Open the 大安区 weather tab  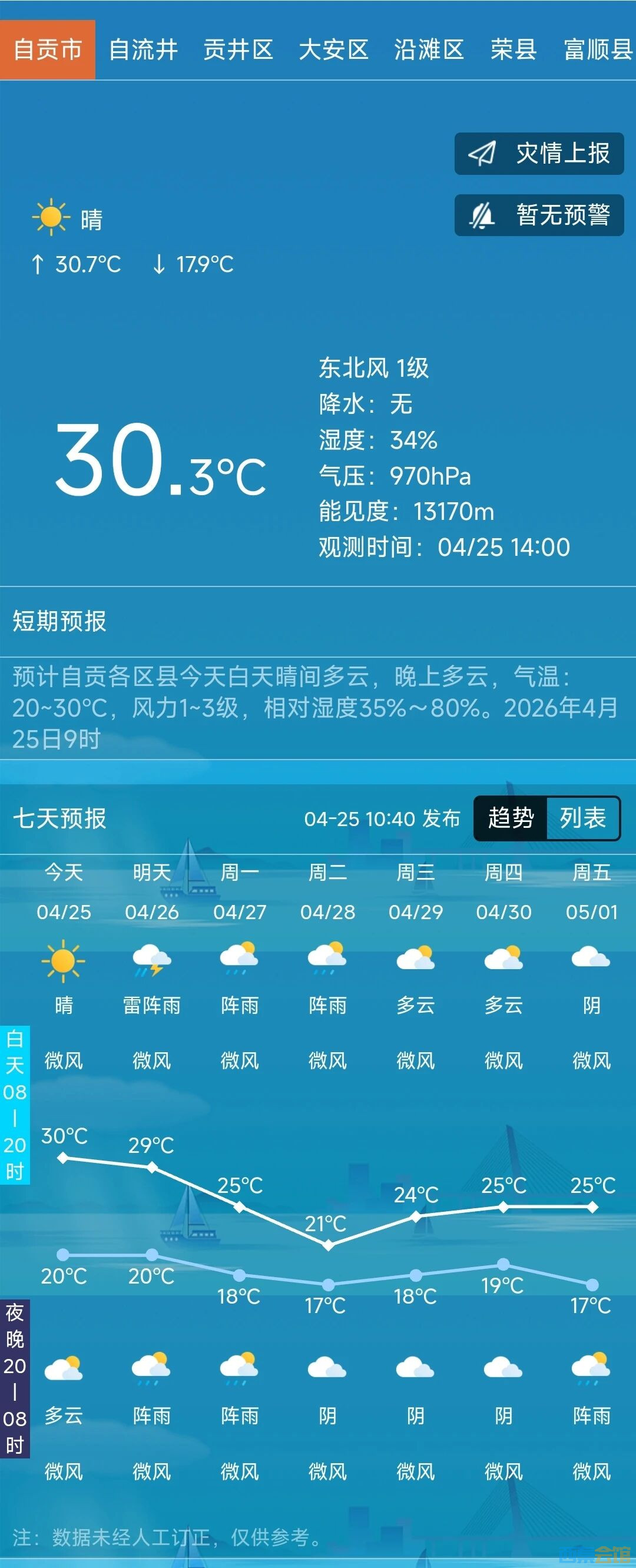(333, 50)
